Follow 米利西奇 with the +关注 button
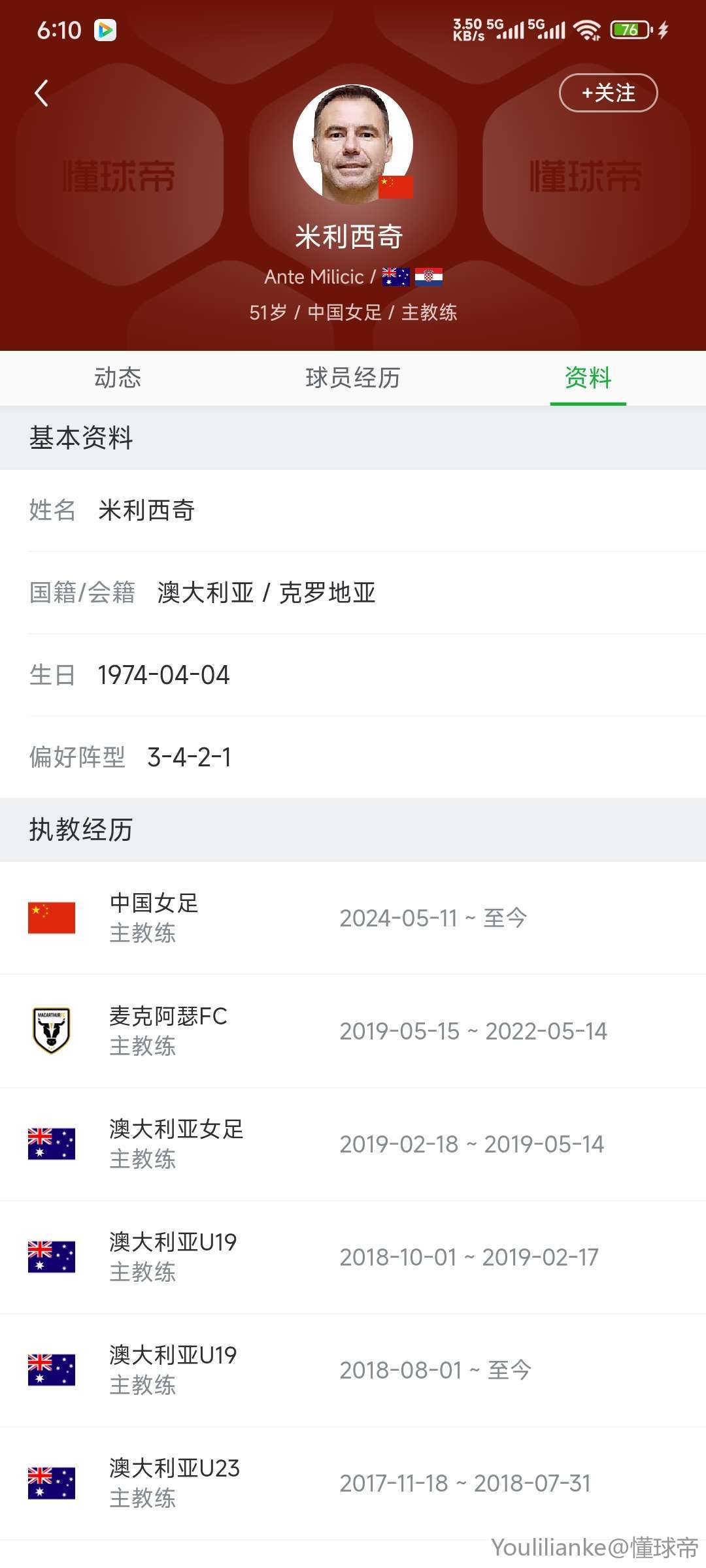The height and width of the screenshot is (1568, 706). click(x=608, y=93)
